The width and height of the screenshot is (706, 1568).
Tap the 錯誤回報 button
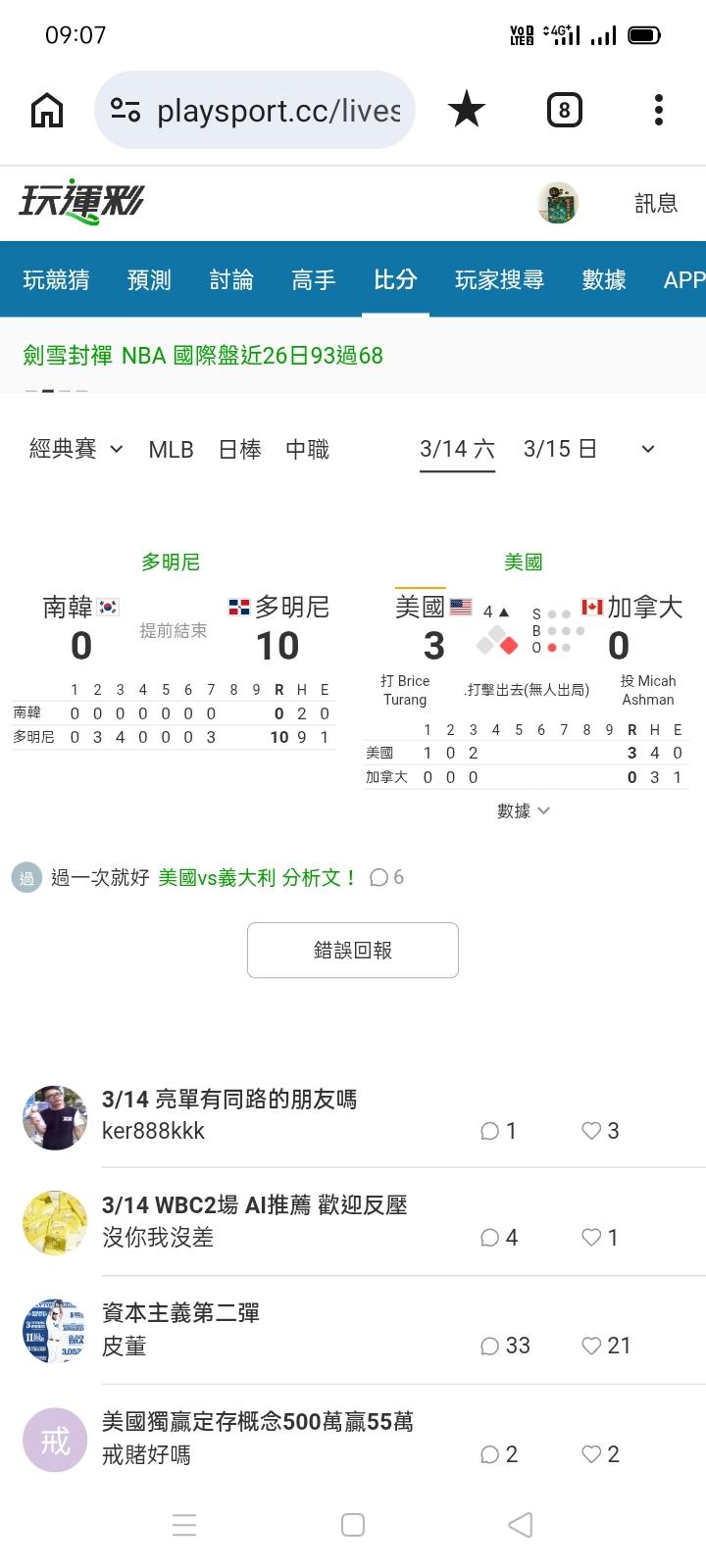[x=353, y=950]
